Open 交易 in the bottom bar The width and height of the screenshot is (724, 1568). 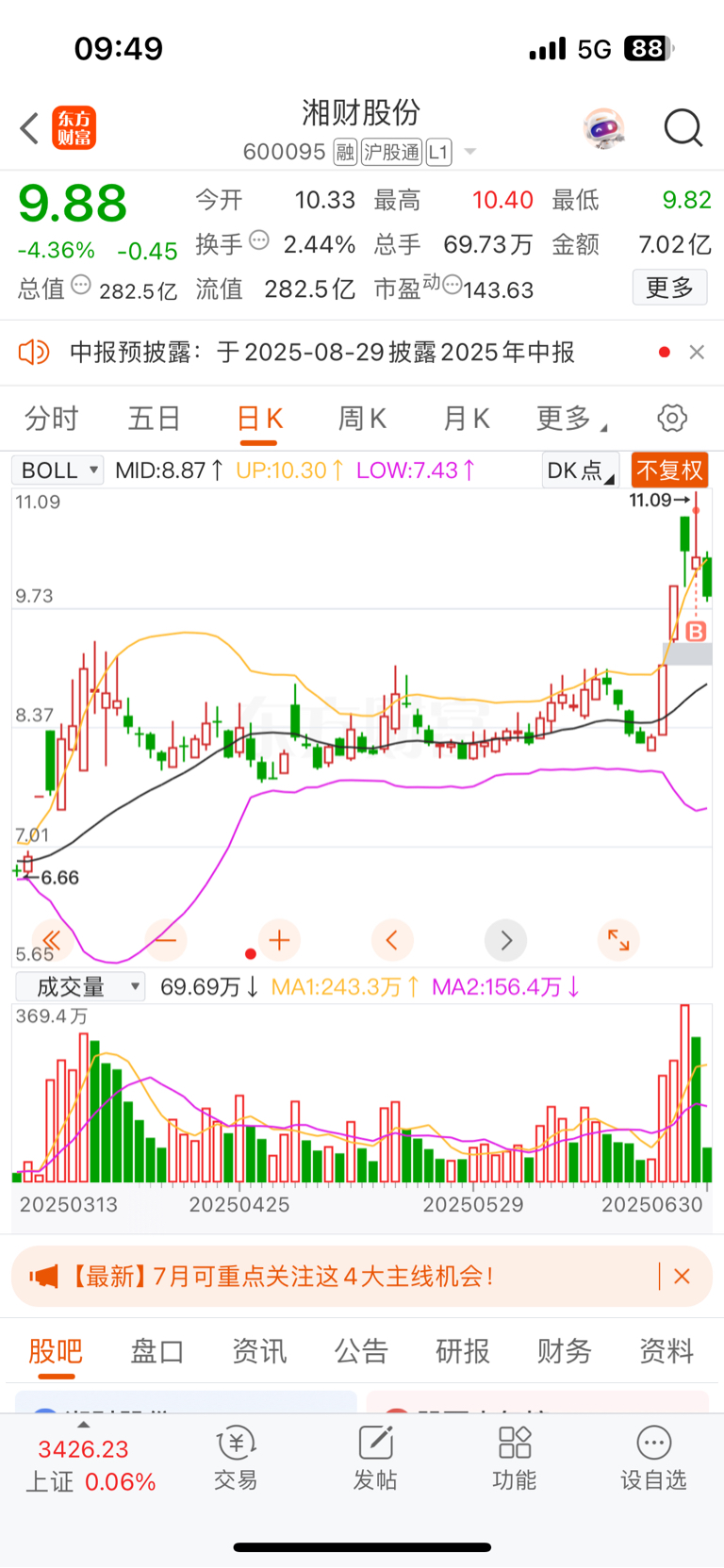coord(236,1459)
